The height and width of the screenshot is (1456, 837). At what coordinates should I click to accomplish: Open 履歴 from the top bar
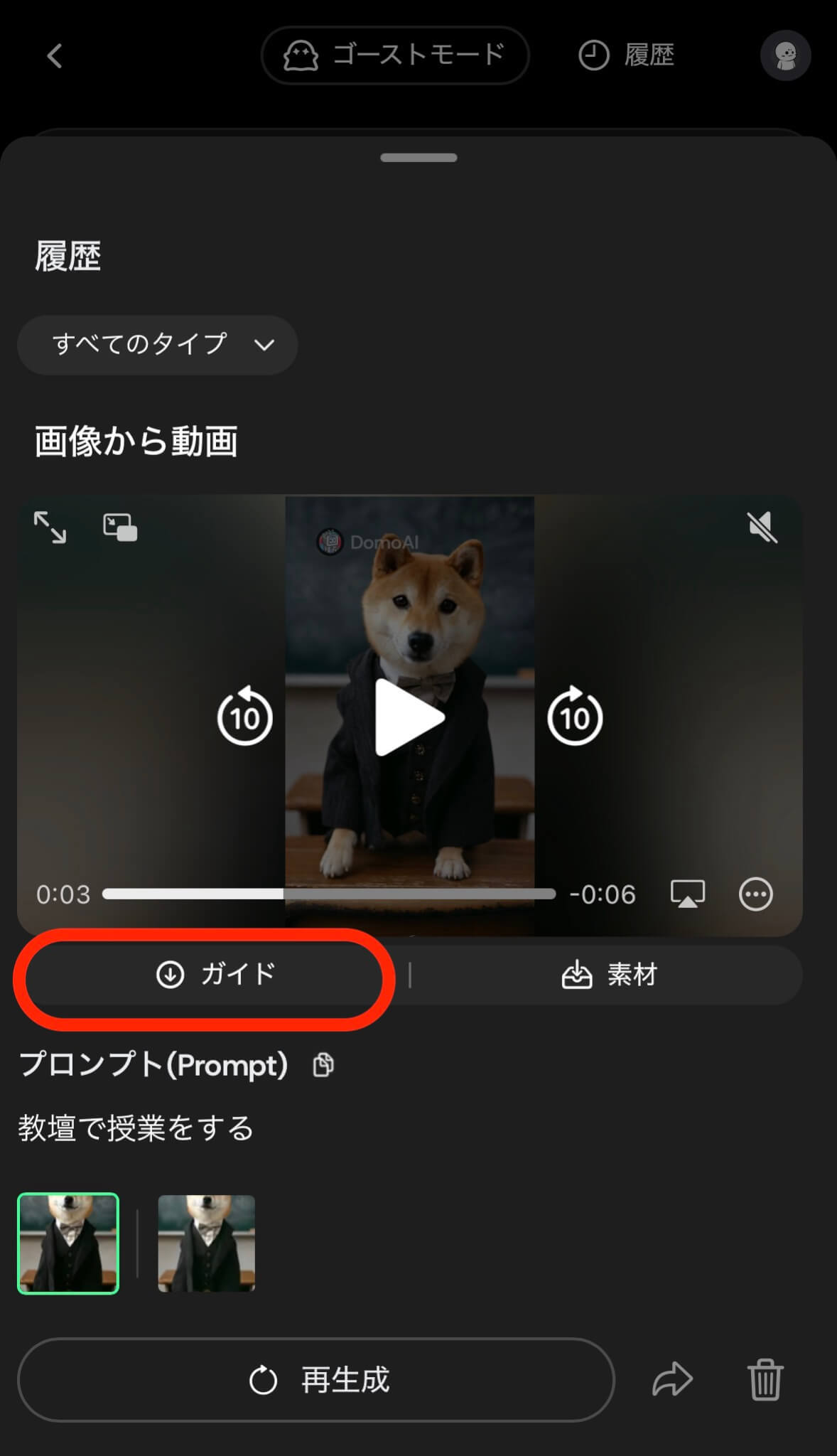(627, 55)
